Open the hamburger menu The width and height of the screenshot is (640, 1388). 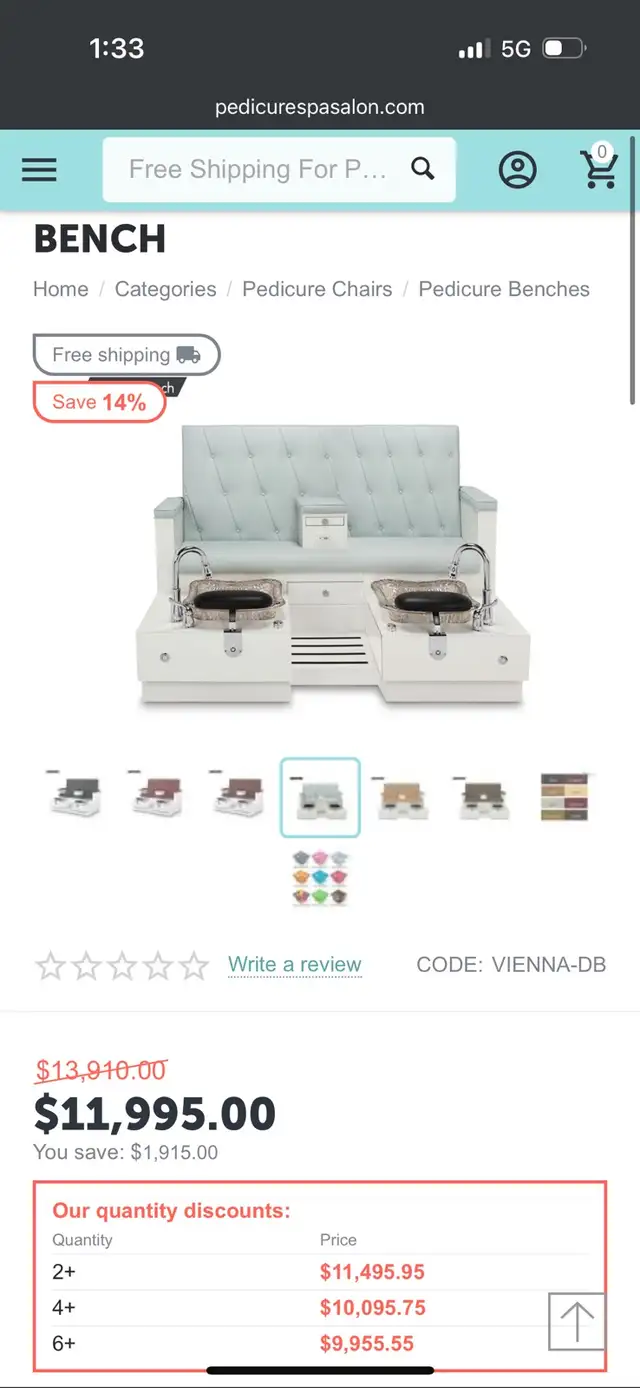click(39, 170)
